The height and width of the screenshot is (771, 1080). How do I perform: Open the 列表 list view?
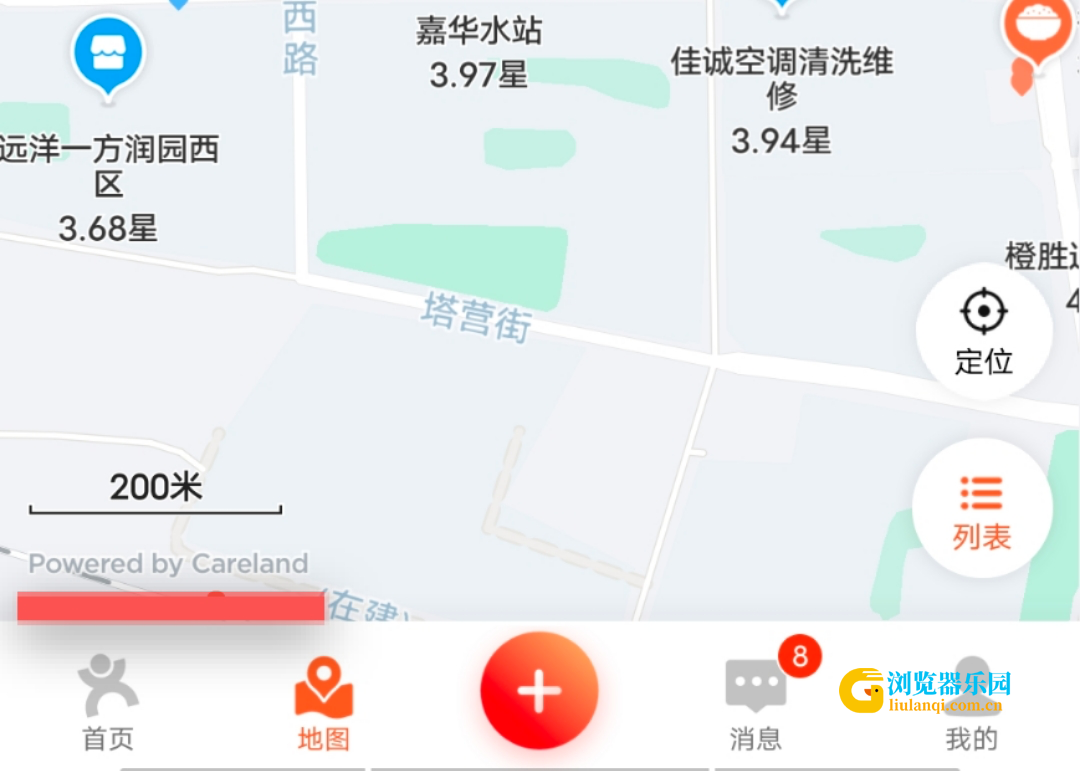click(982, 509)
